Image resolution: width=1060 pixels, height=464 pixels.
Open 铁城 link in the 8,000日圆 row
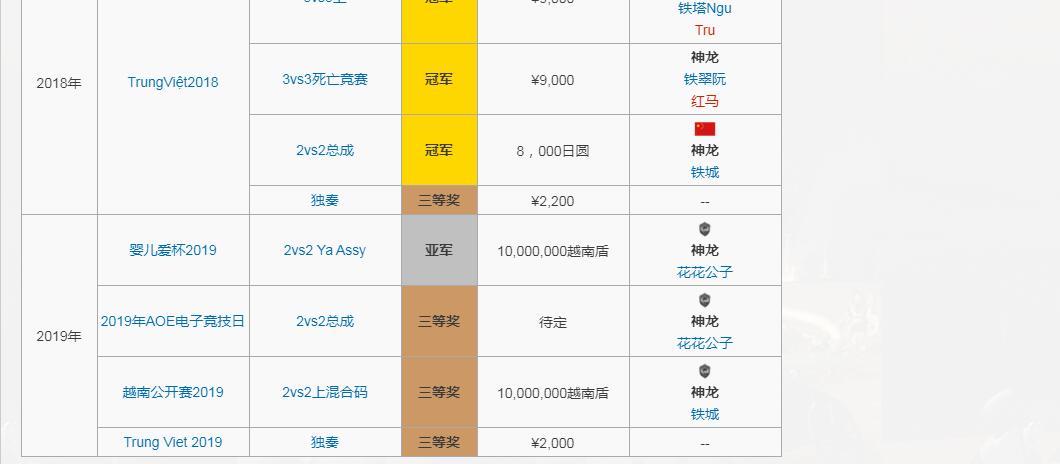[705, 172]
